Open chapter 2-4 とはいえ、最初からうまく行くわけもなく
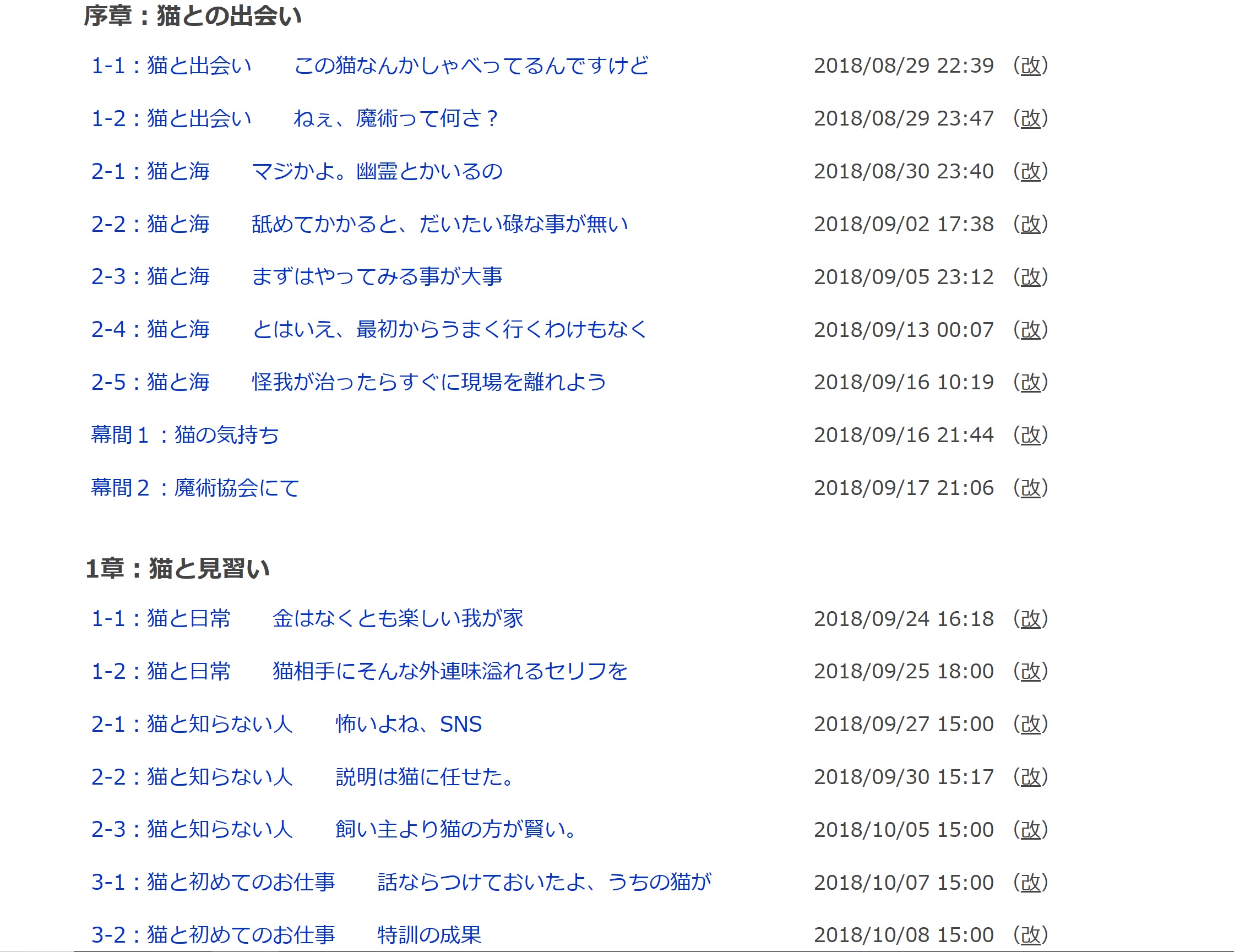This screenshot has height=952, width=1234. click(368, 329)
